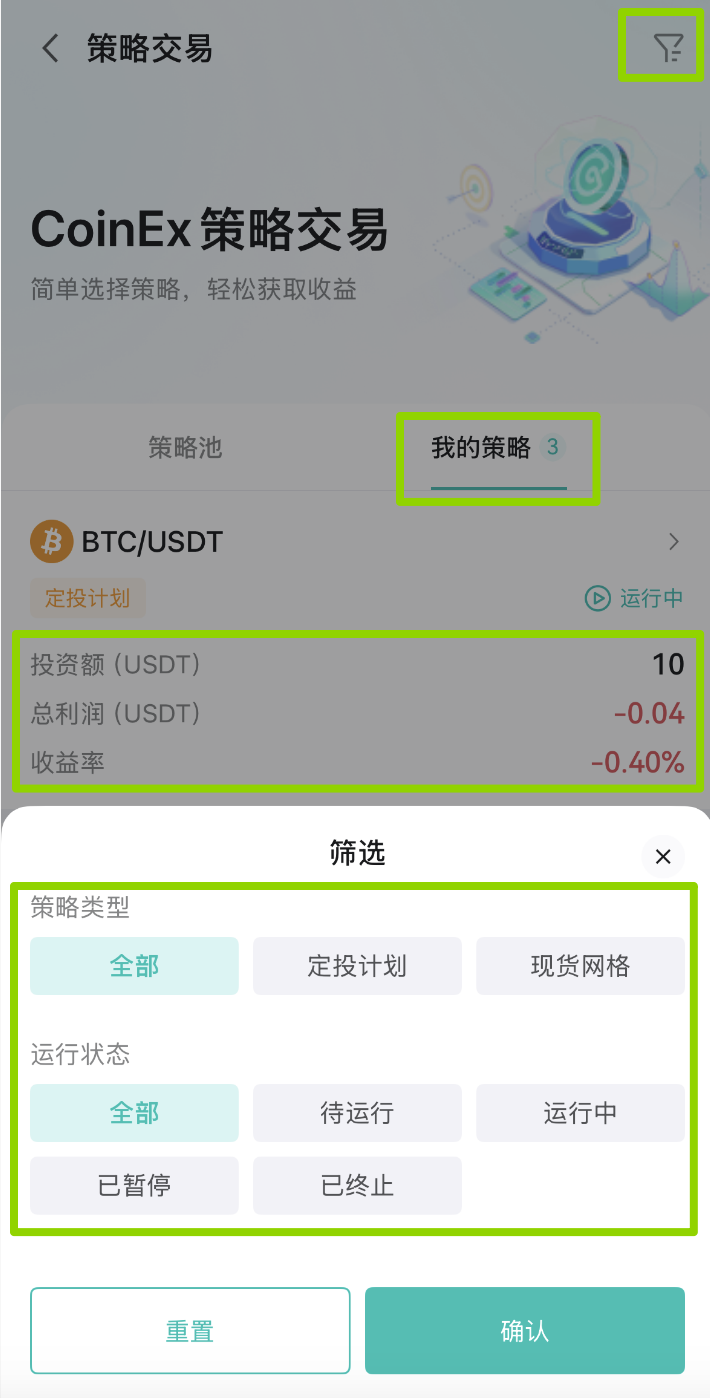Open the BTC/USDT strategy details
This screenshot has width=710, height=1398.
coord(355,542)
